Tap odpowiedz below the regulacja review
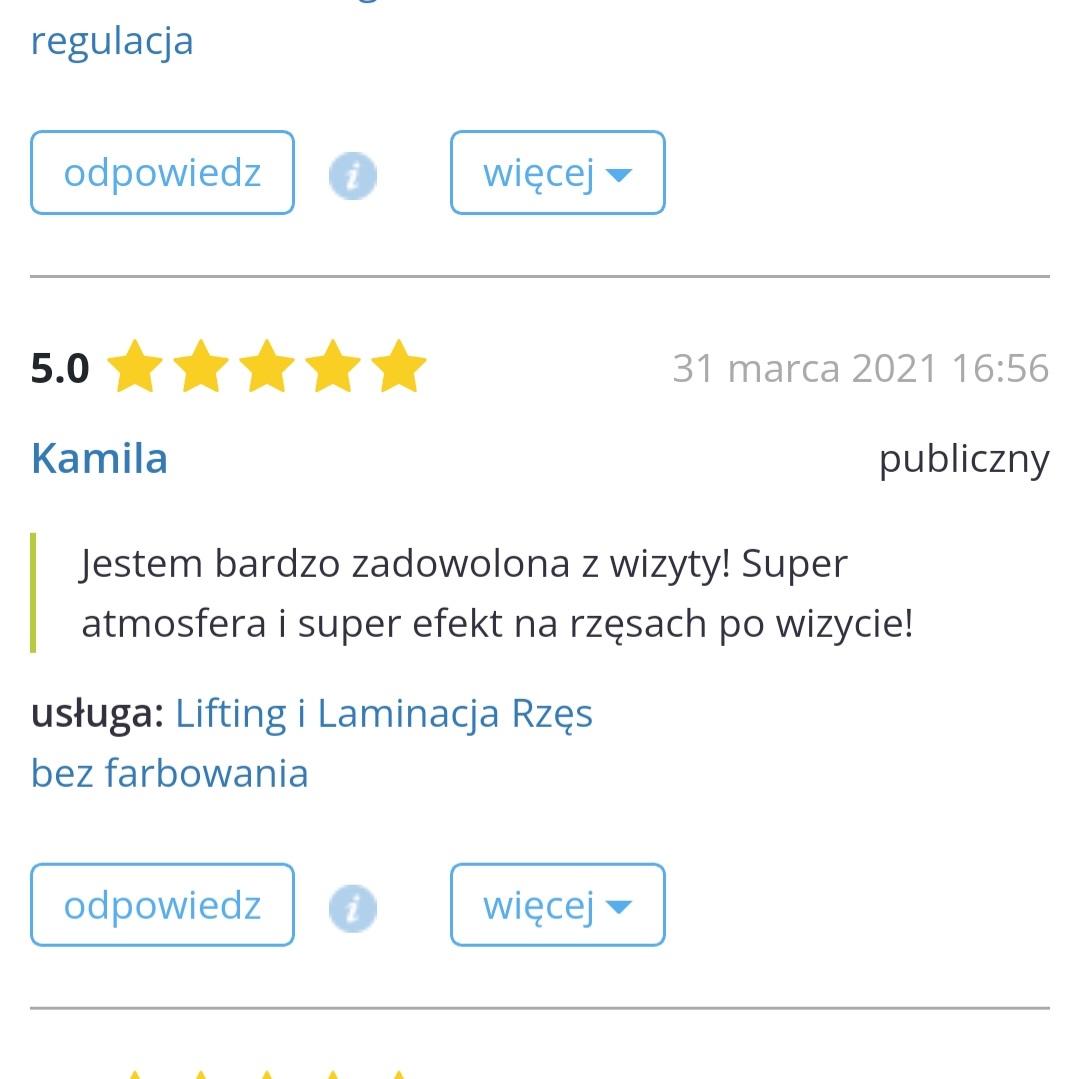 (x=162, y=173)
